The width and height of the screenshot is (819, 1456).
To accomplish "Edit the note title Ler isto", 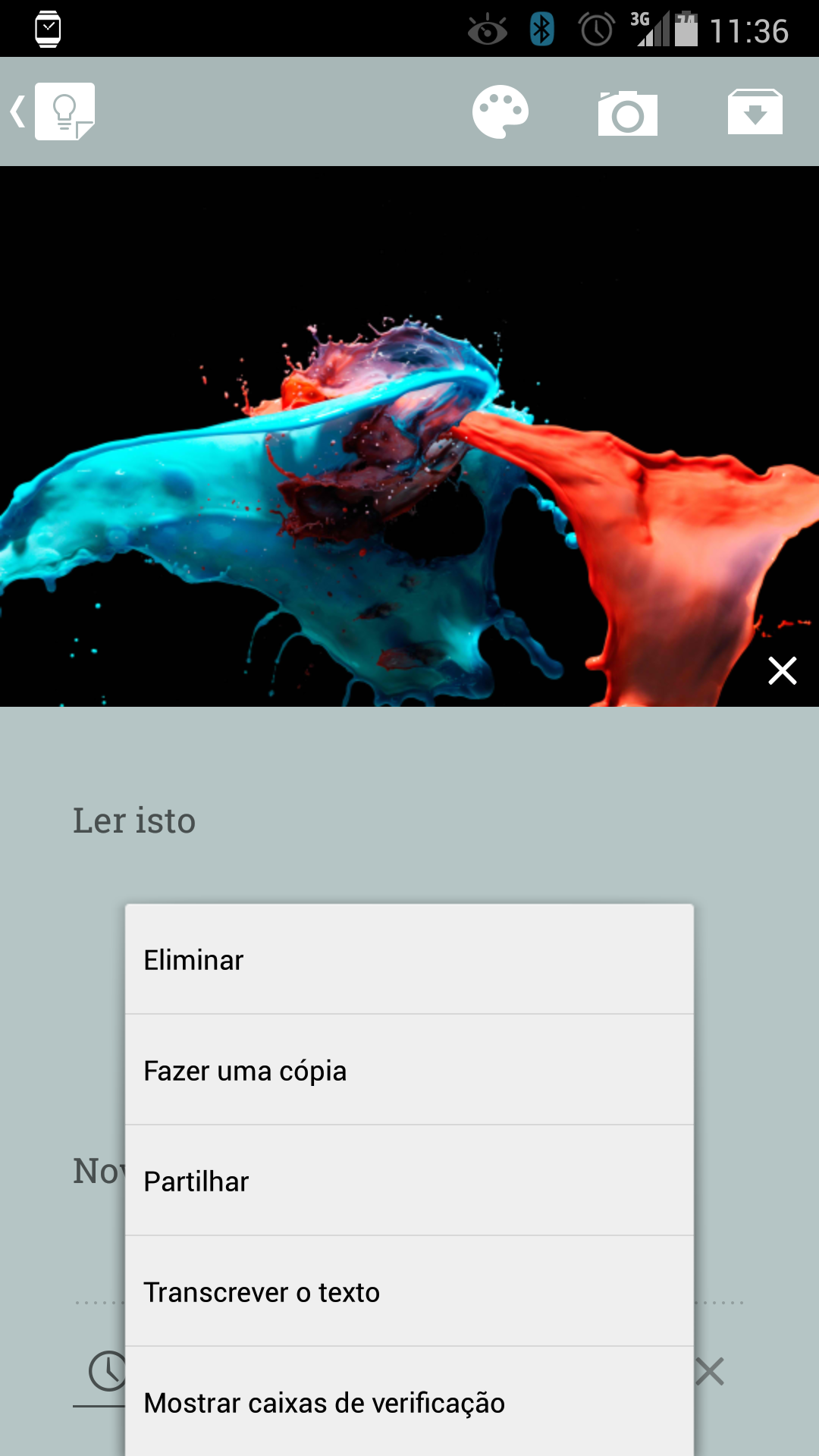I will click(134, 821).
